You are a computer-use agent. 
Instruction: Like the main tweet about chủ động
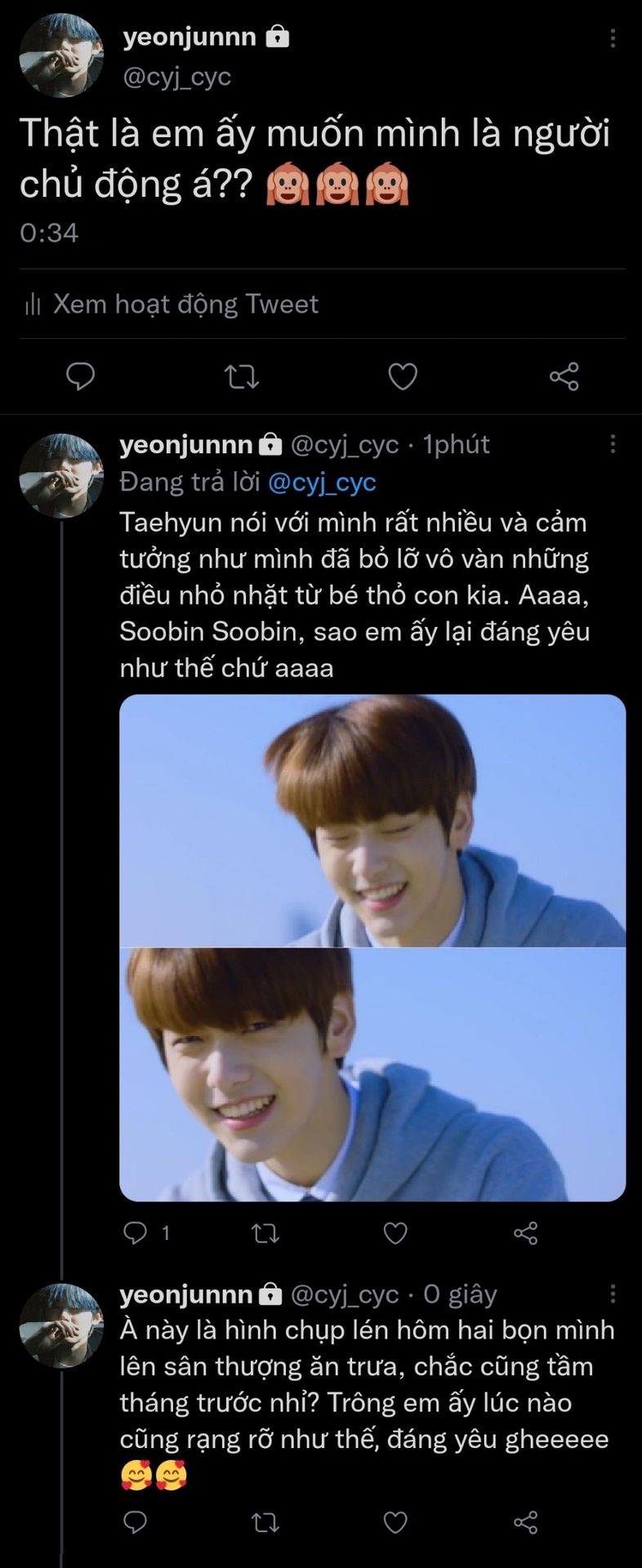[x=402, y=376]
